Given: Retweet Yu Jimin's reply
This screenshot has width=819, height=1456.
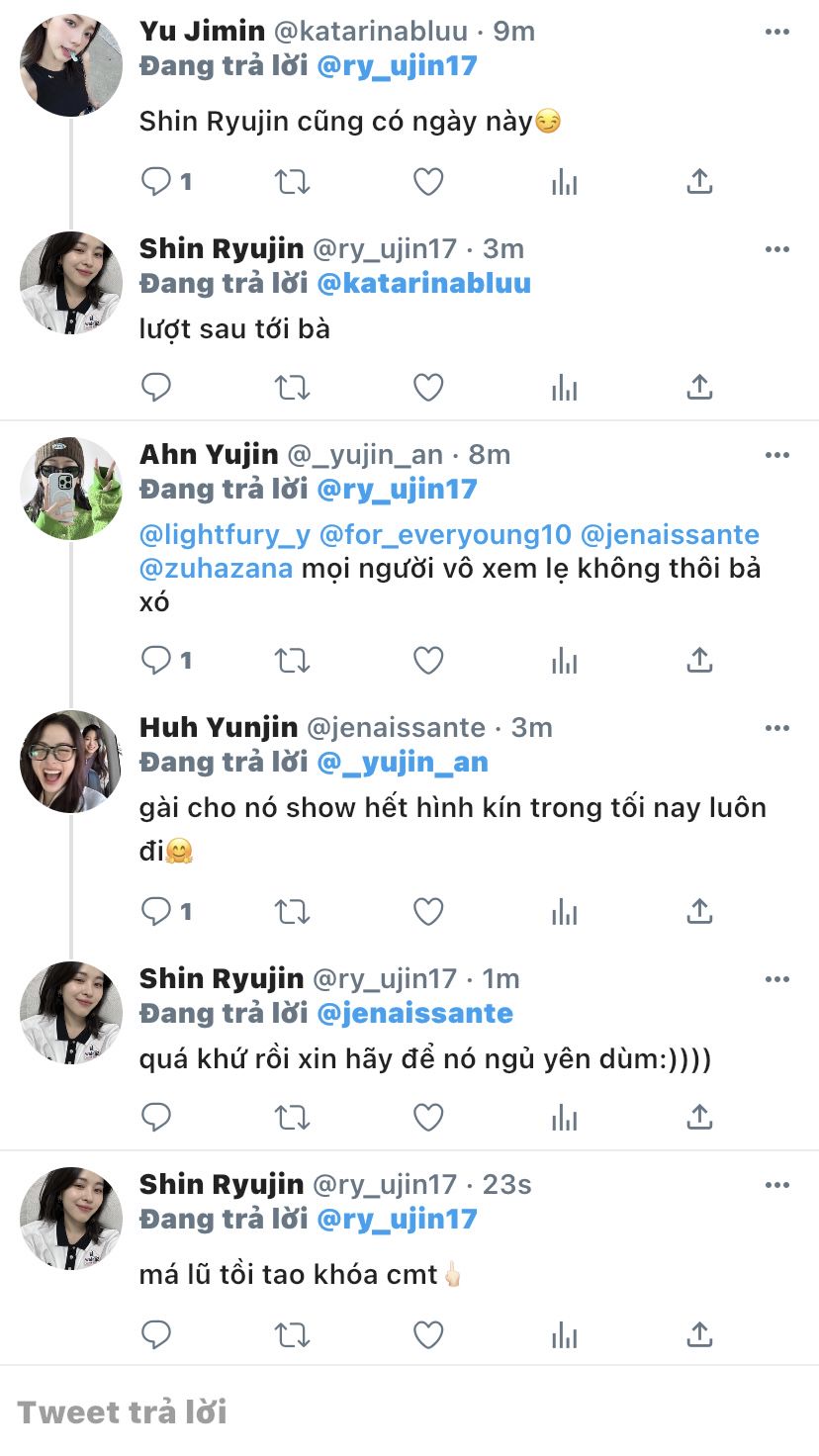Looking at the screenshot, I should [292, 182].
